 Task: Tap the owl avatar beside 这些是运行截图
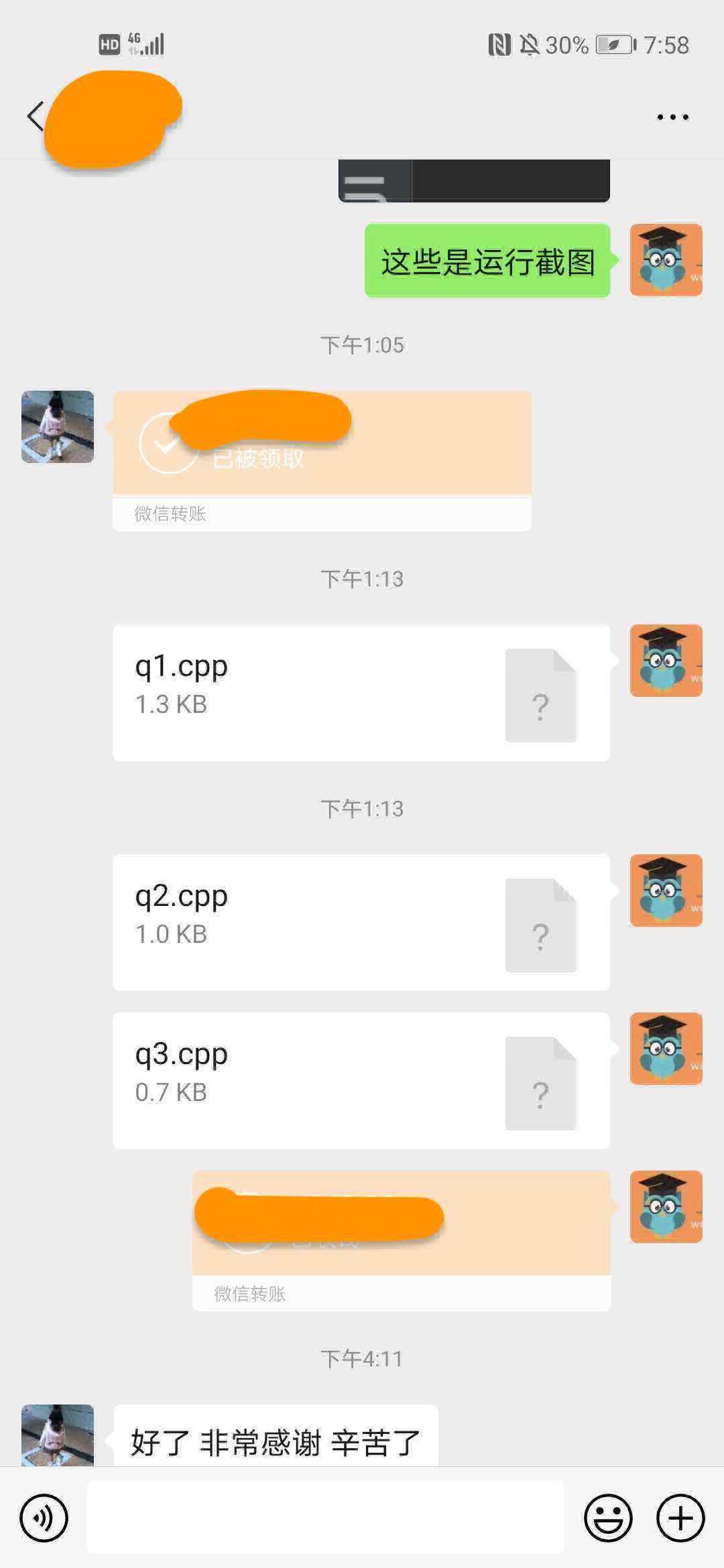point(666,260)
